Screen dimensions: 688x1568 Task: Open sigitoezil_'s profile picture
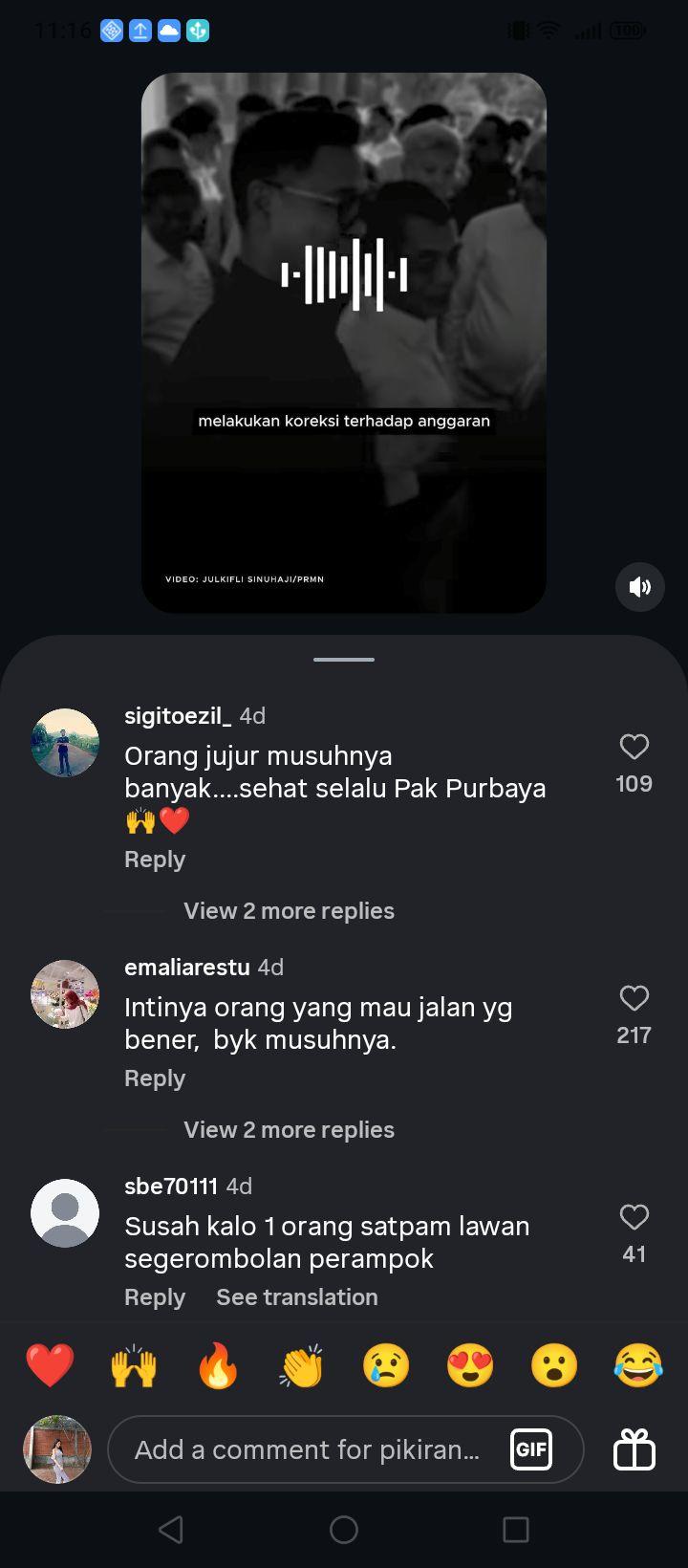(65, 743)
